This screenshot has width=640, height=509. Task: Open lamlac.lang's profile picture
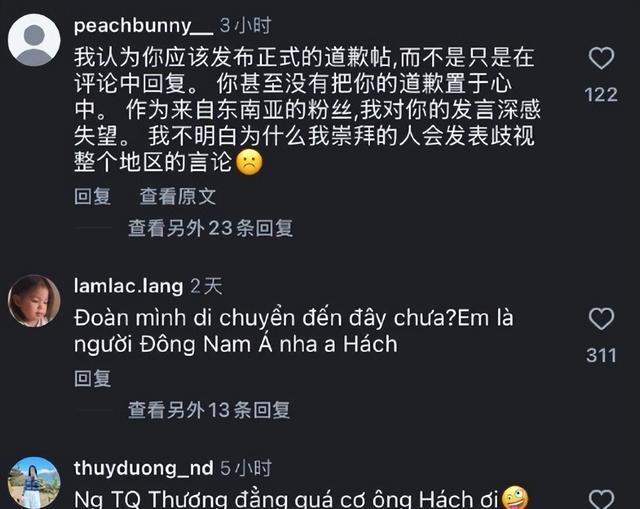(x=34, y=301)
